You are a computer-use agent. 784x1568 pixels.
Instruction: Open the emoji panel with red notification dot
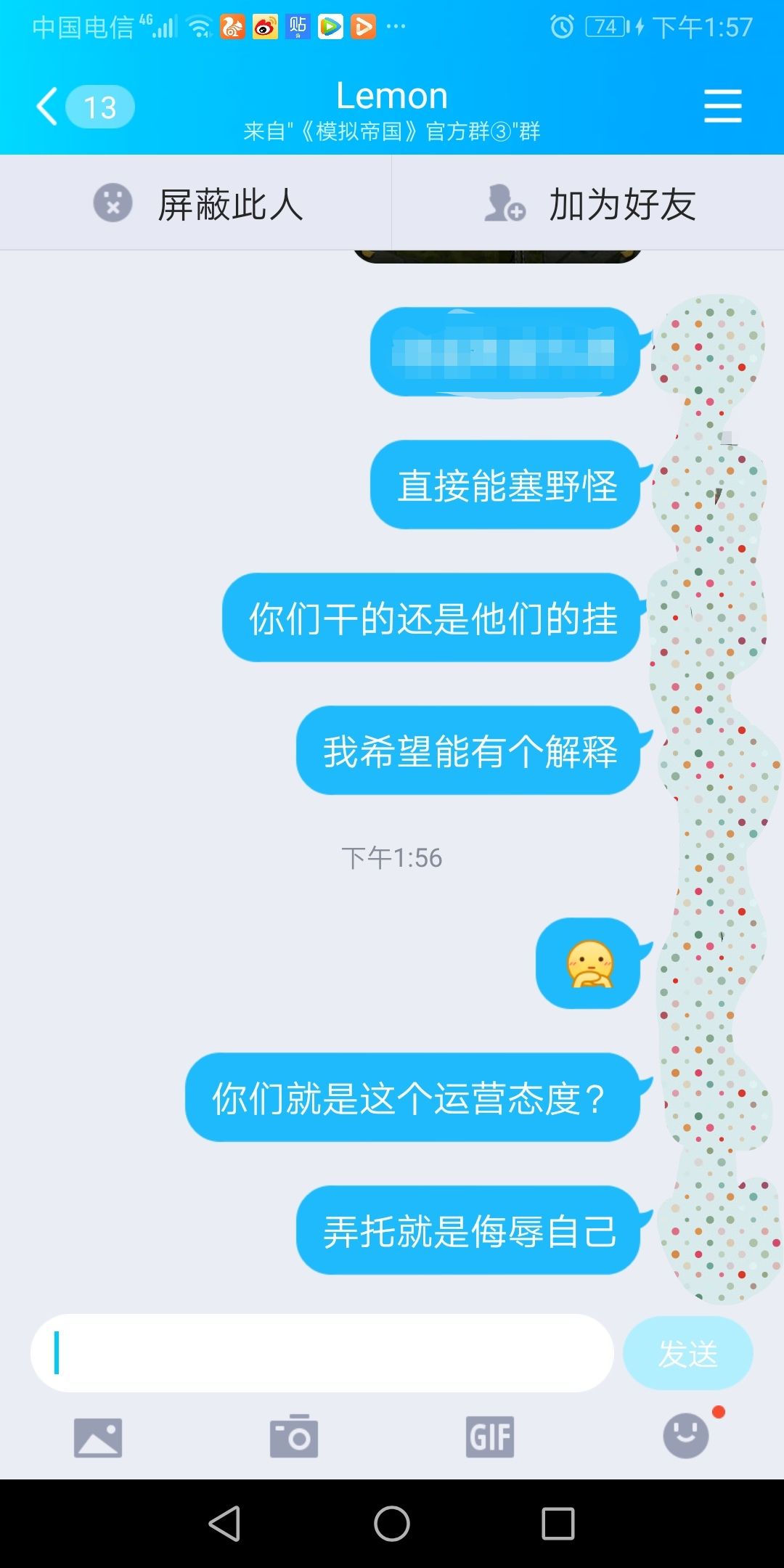point(685,1435)
